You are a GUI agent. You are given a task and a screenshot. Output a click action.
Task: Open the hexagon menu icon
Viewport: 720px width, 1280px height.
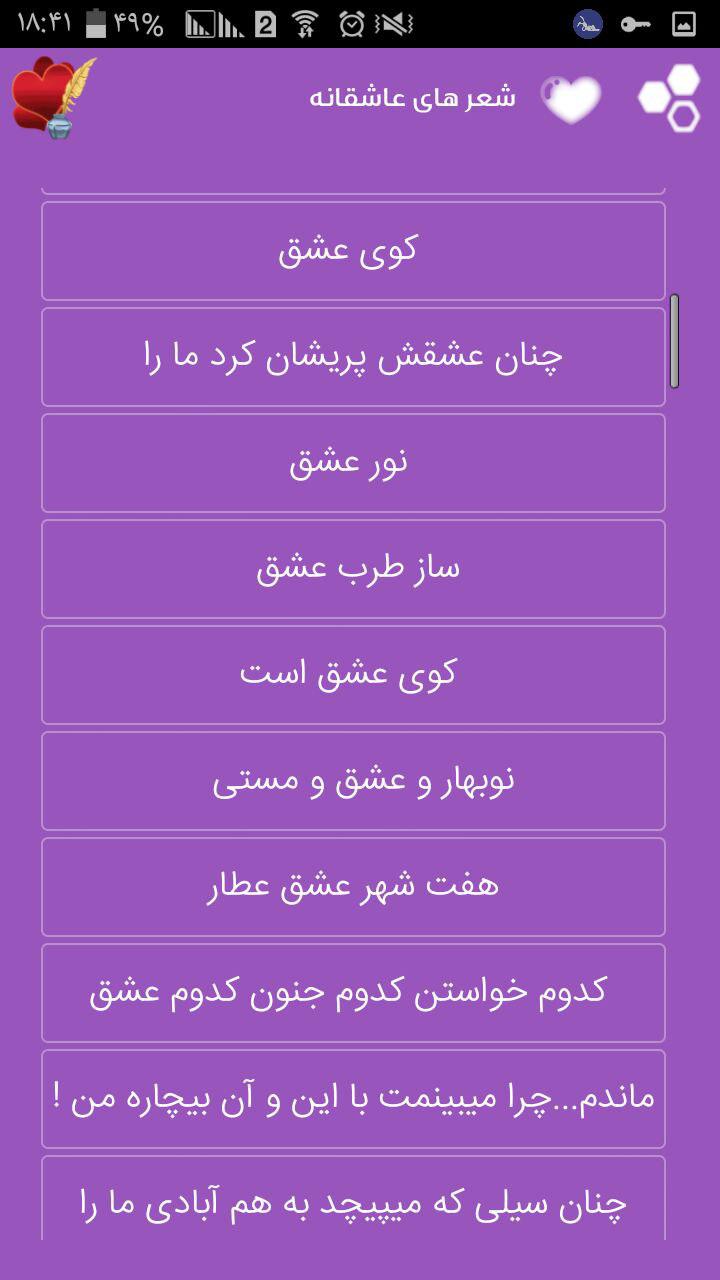[x=669, y=98]
